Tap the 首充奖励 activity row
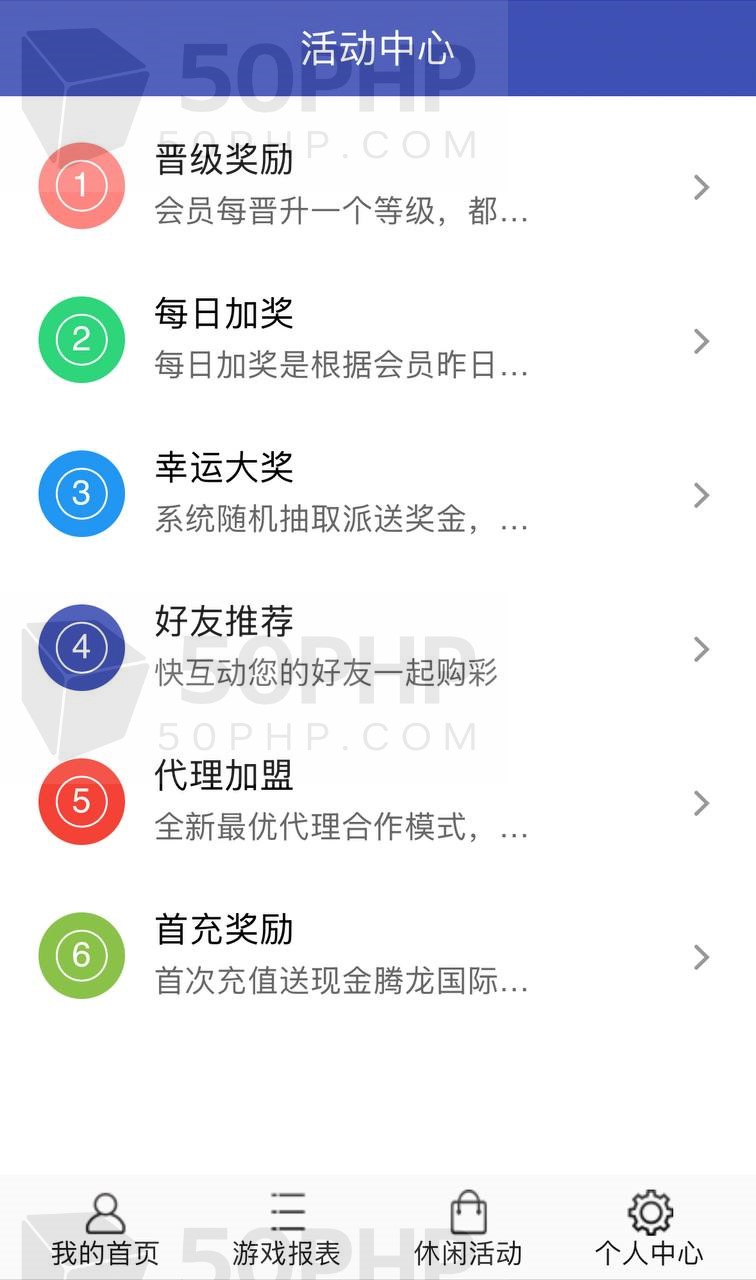The height and width of the screenshot is (1280, 756). [378, 956]
